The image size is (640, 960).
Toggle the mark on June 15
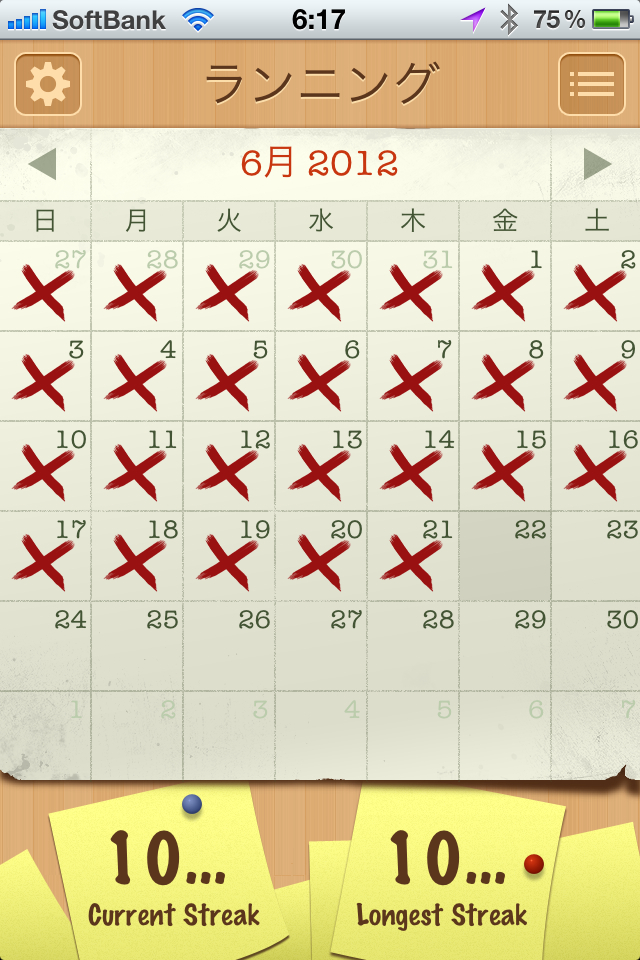[x=505, y=467]
